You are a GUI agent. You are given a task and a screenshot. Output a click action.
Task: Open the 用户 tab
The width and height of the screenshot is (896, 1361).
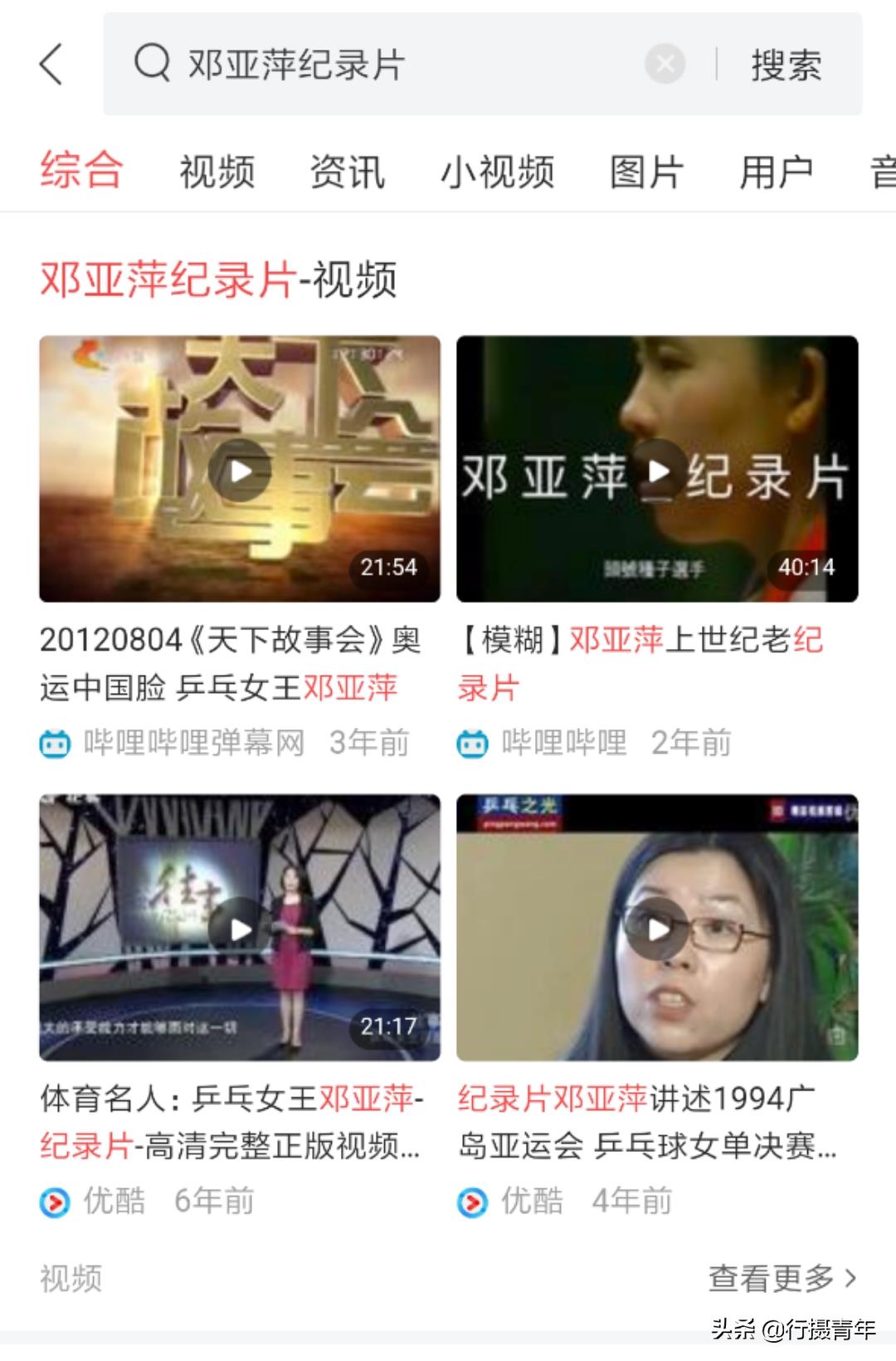776,172
